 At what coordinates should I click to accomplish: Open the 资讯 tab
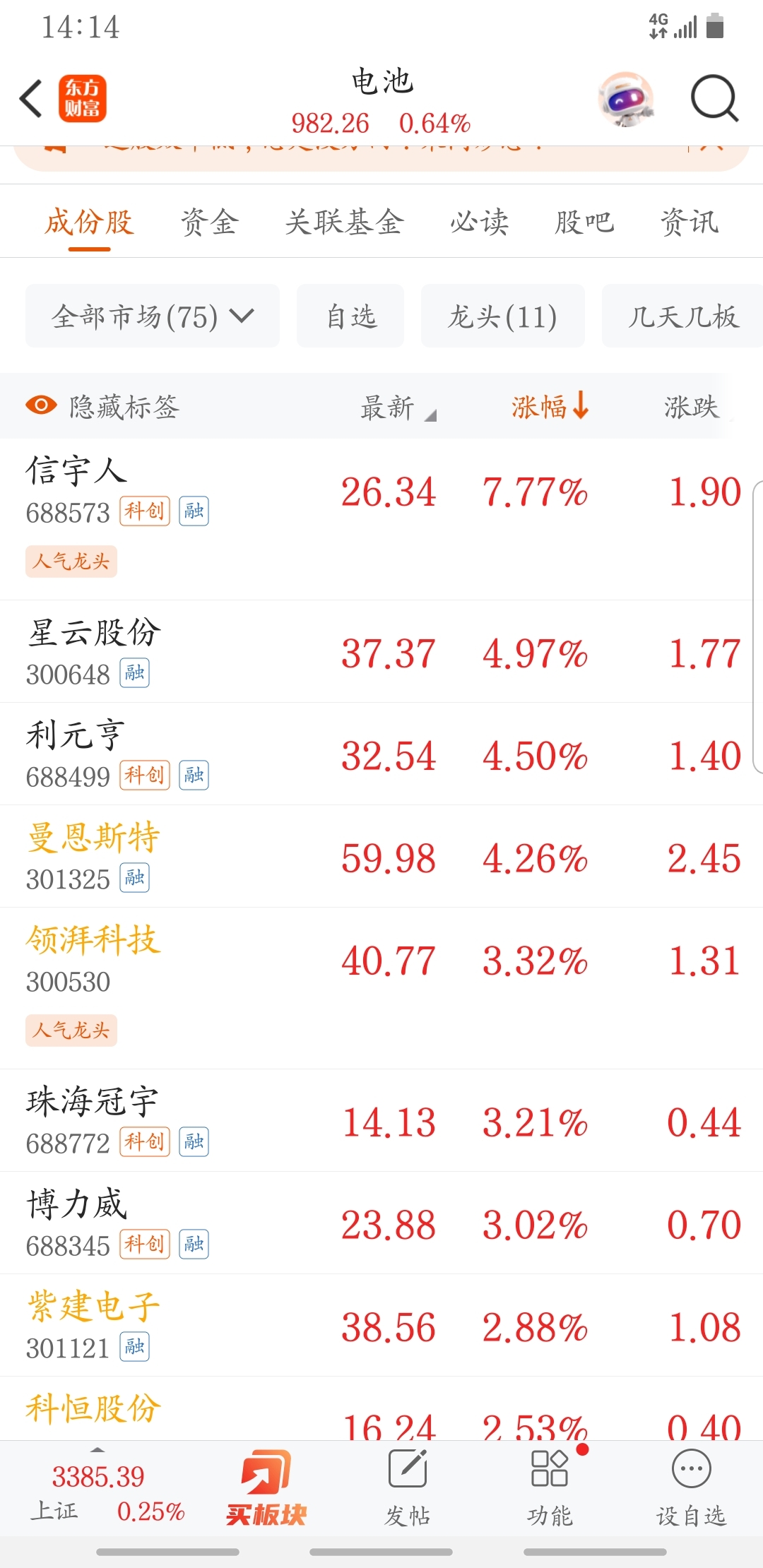pos(690,222)
